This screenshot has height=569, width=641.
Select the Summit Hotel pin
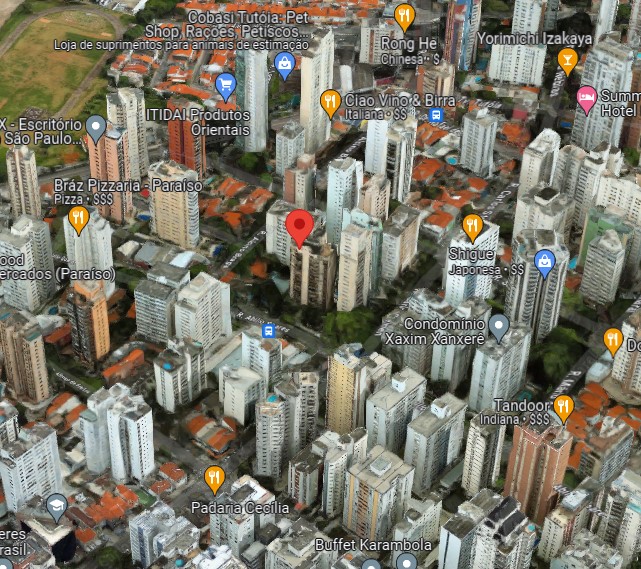(x=587, y=98)
